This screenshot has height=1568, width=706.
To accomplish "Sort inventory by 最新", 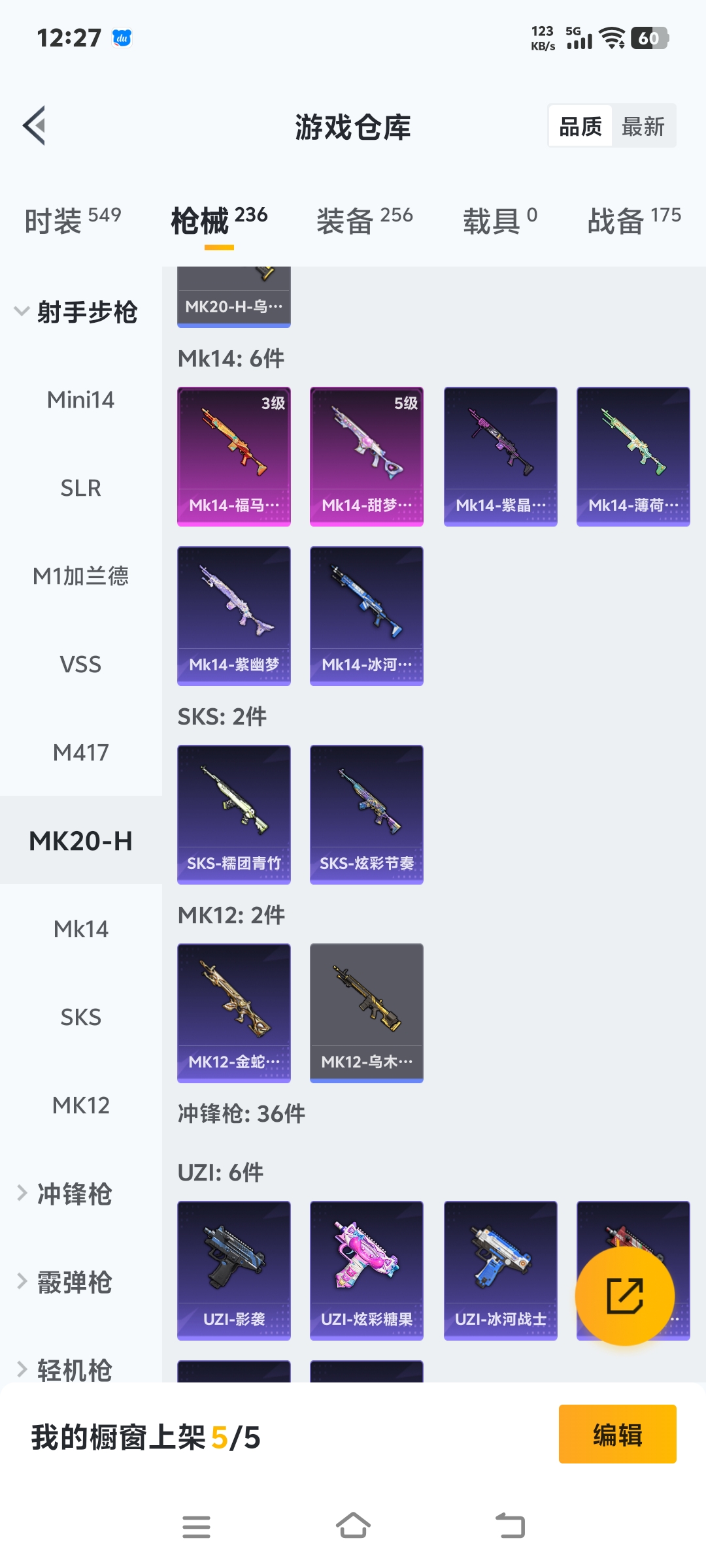I will point(643,126).
